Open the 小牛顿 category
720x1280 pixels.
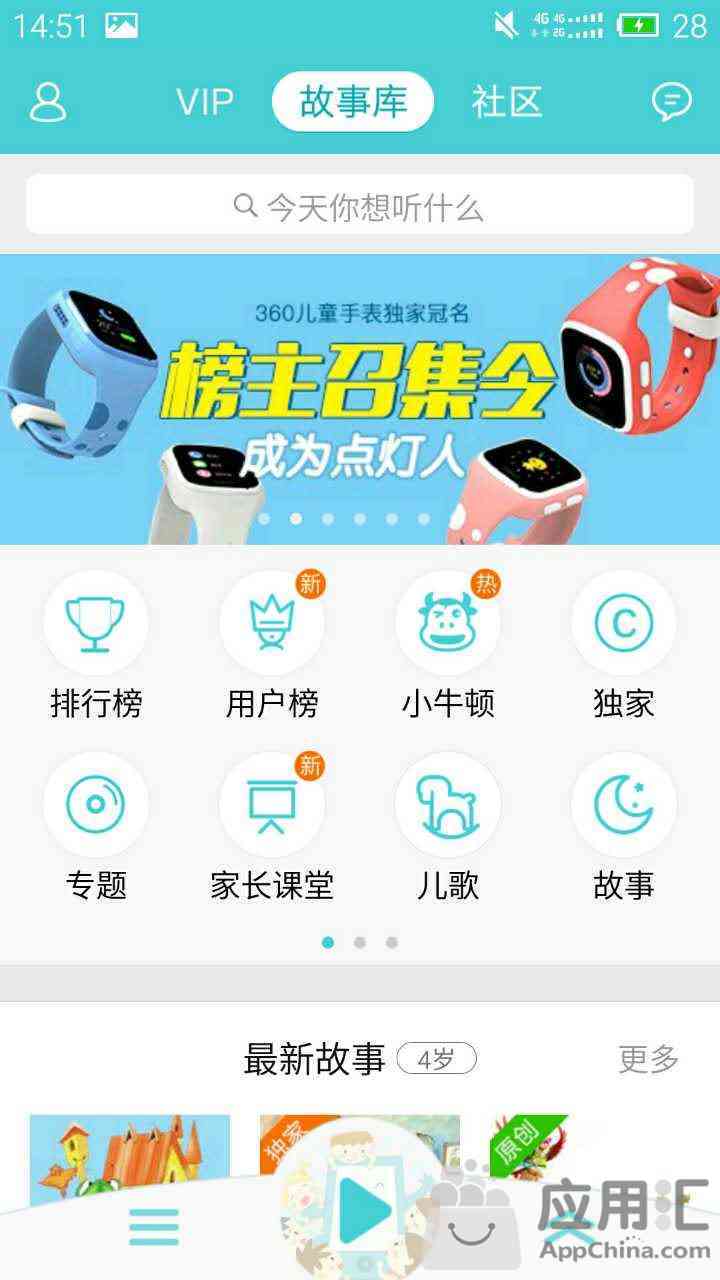tap(448, 647)
